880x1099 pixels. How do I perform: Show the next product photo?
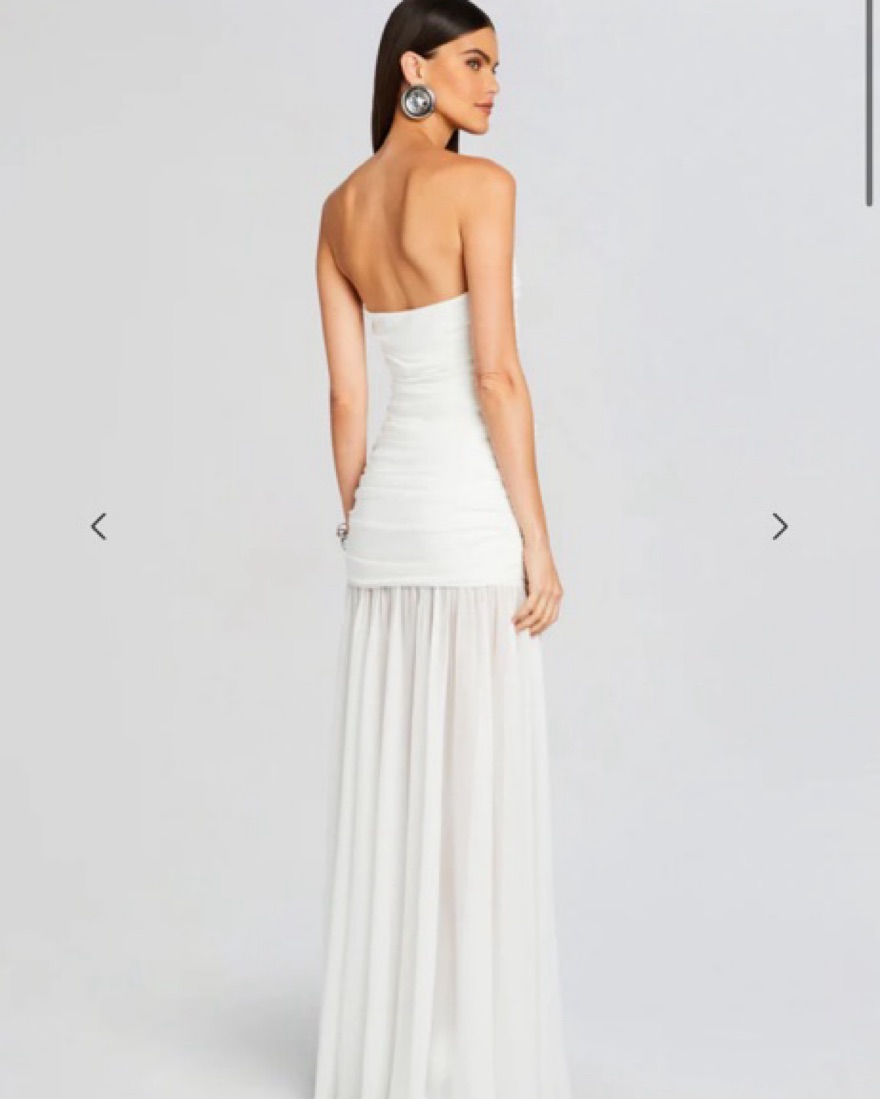point(779,526)
